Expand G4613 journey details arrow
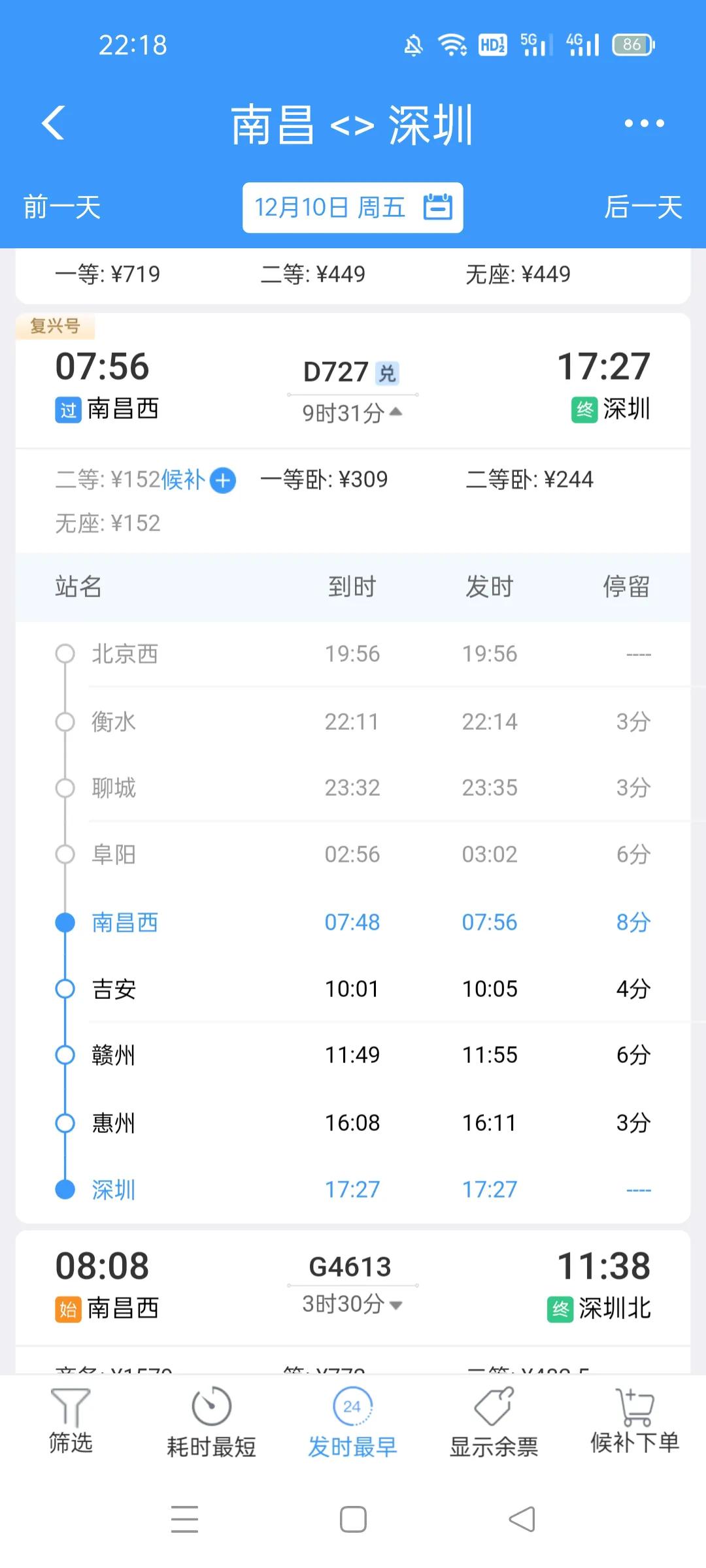 point(395,1305)
